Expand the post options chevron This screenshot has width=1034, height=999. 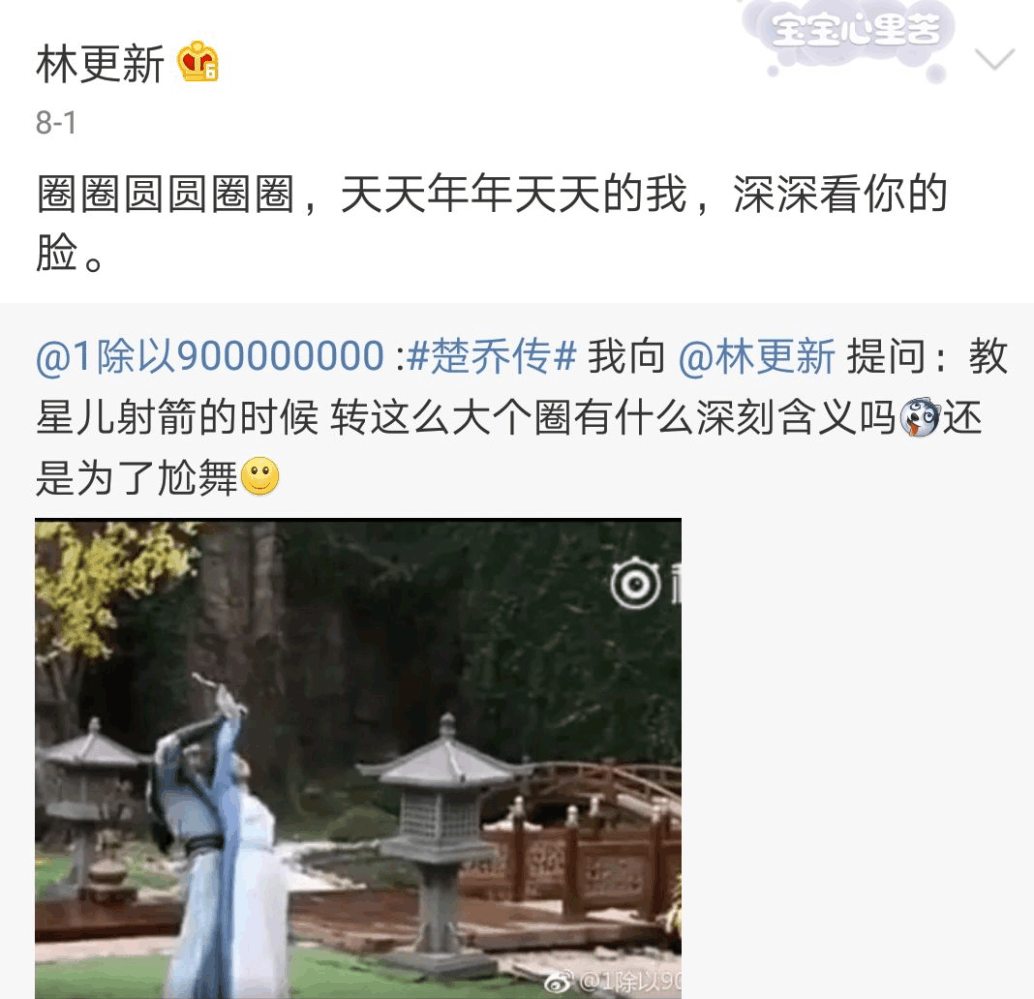pyautogui.click(x=994, y=61)
